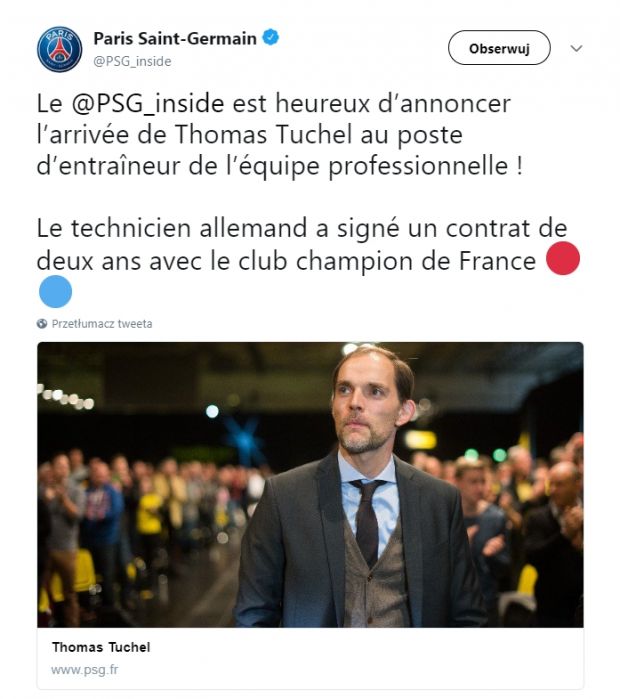Tap the Obserwuj follow button
The width and height of the screenshot is (620, 699).
coord(500,47)
